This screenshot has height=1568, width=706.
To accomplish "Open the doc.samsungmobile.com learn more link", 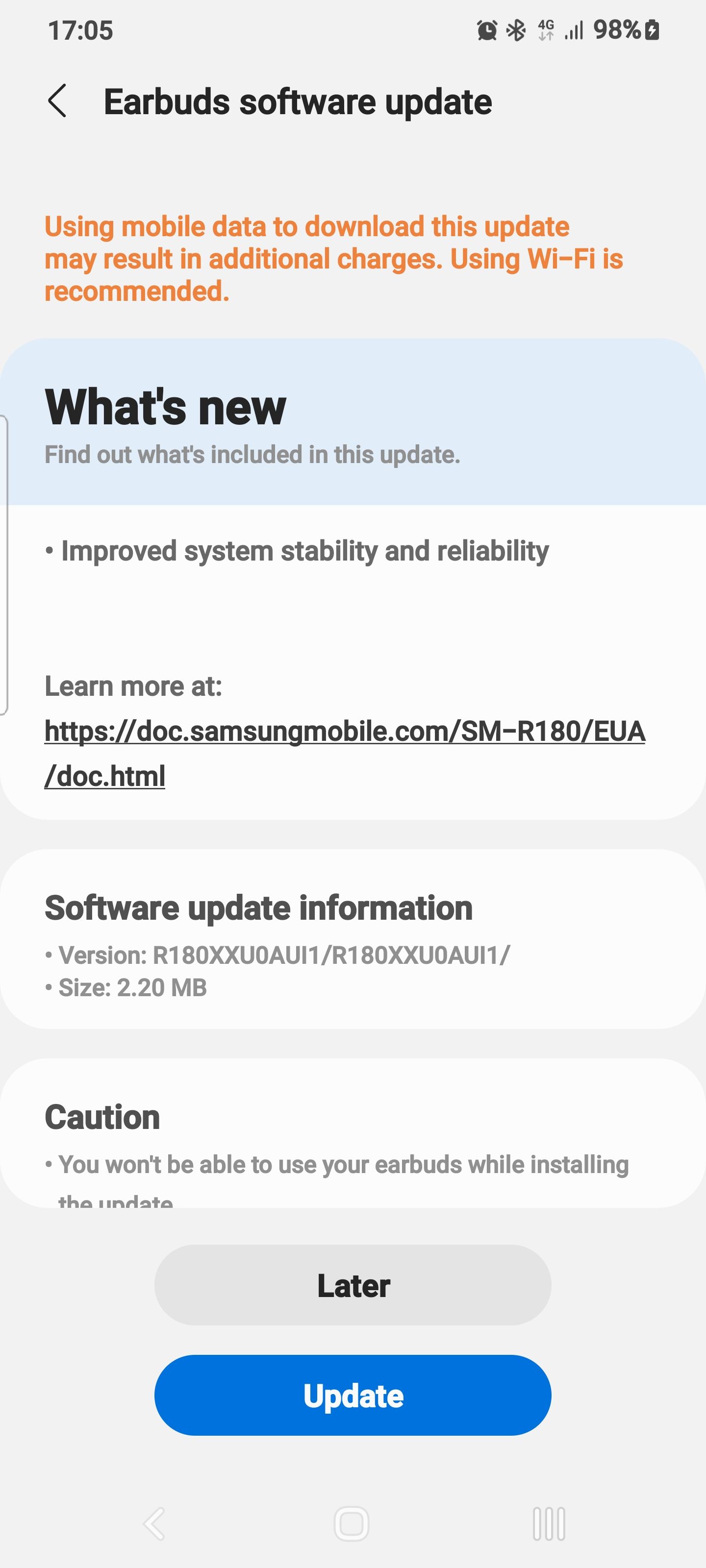I will coord(344,732).
